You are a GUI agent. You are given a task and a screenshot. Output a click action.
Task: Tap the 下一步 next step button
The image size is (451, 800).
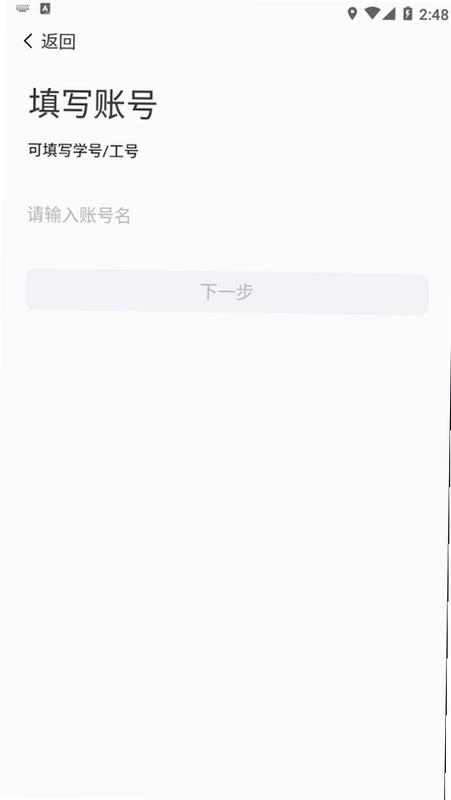tap(227, 292)
